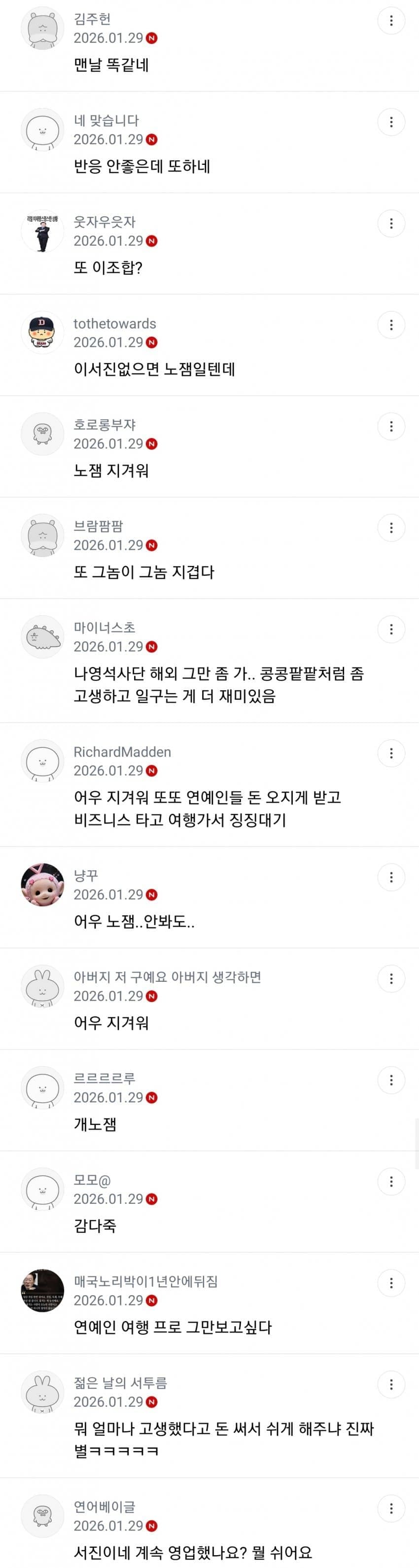This screenshot has width=419, height=1568.
Task: Open options for 젊은 날의 서투름's comment
Action: [x=391, y=1385]
